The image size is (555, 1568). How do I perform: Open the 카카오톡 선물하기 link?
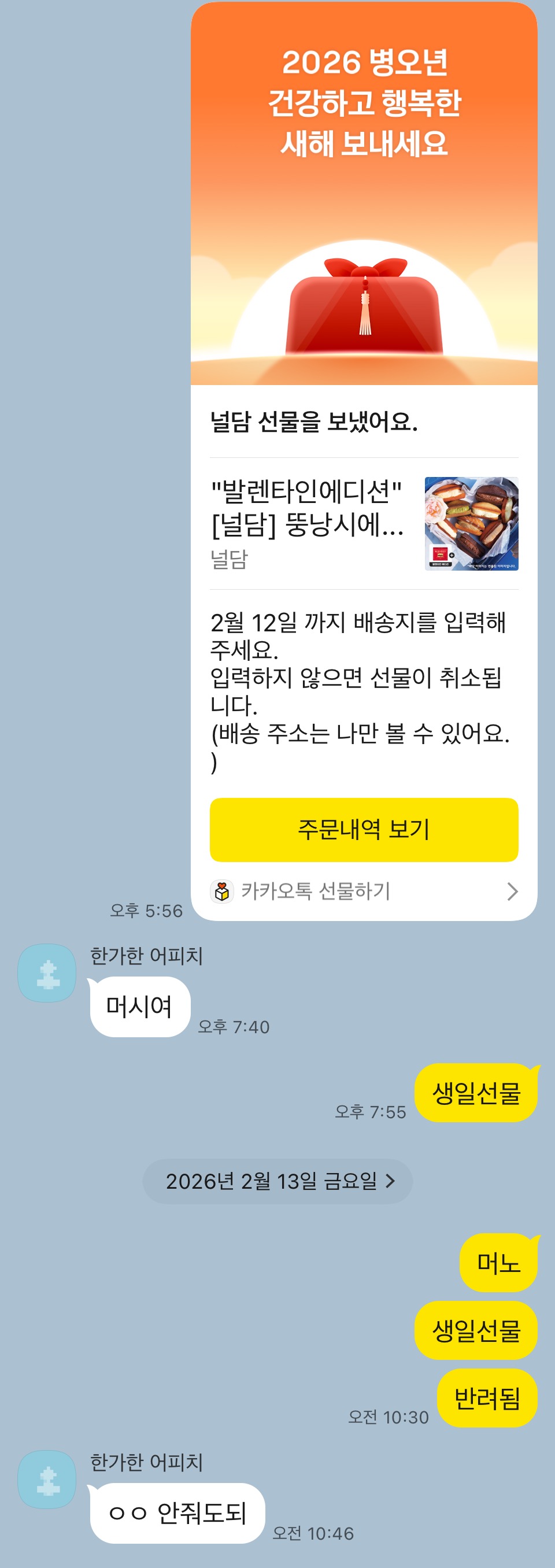(363, 891)
